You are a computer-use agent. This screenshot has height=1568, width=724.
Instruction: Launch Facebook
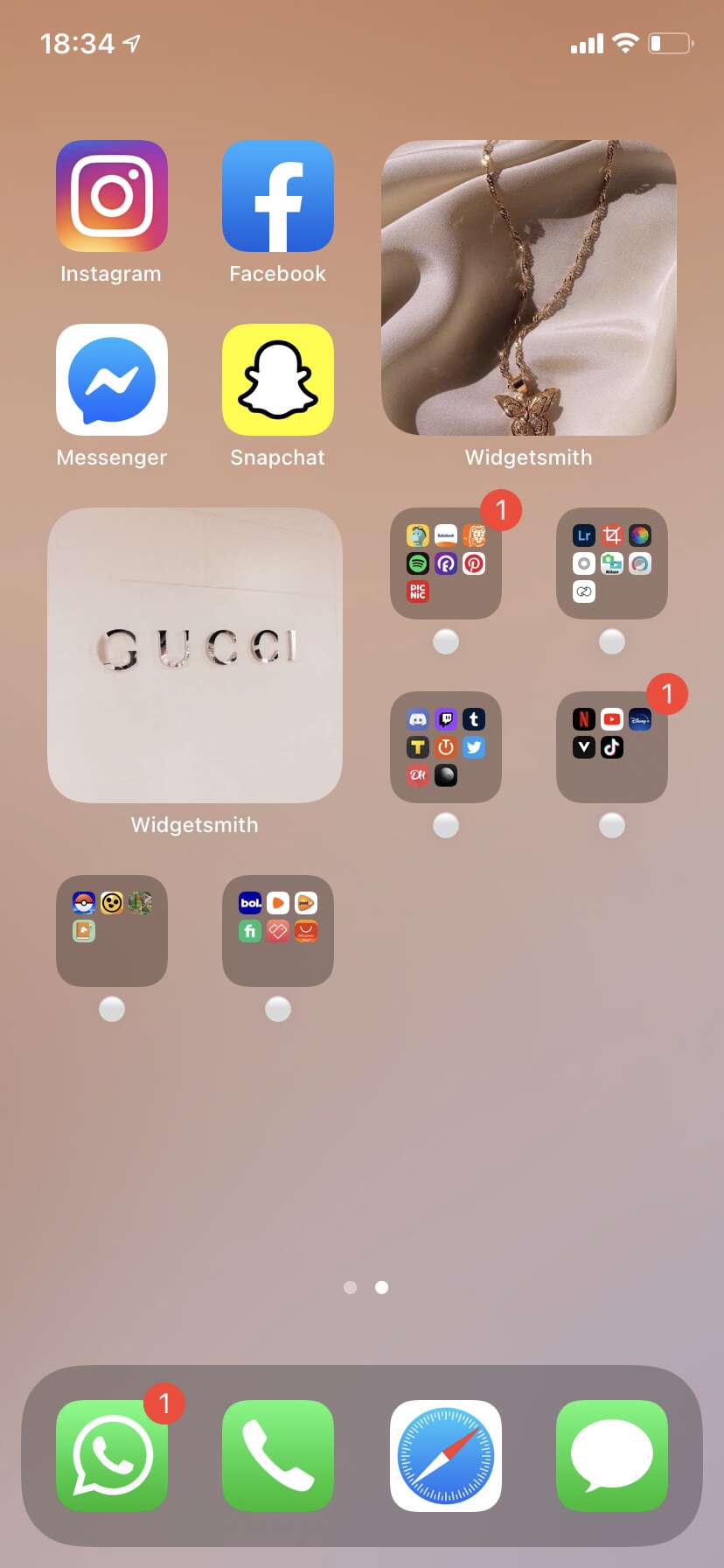coord(278,196)
